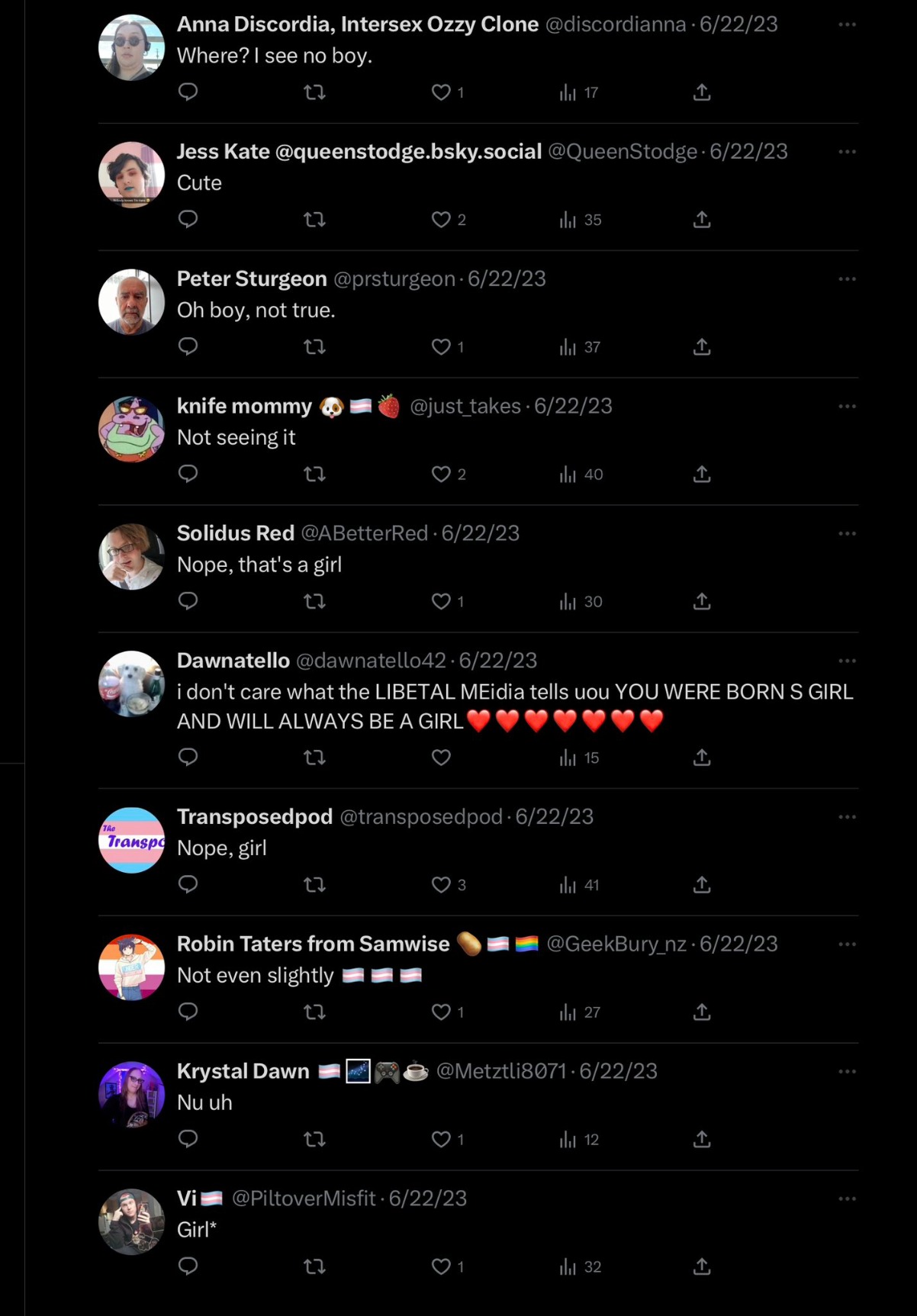This screenshot has height=1316, width=917.
Task: Reply to Krystal Dawn's "Nu uh" tweet
Action: [x=188, y=1139]
